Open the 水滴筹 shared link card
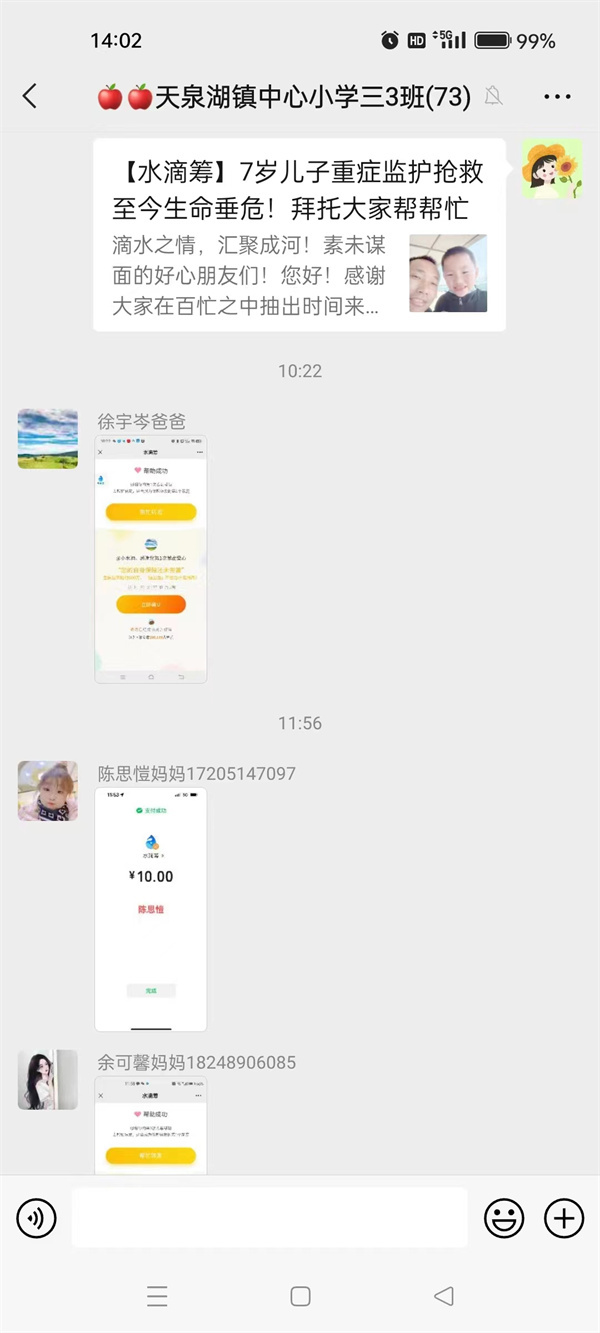This screenshot has width=600, height=1333. [x=299, y=235]
